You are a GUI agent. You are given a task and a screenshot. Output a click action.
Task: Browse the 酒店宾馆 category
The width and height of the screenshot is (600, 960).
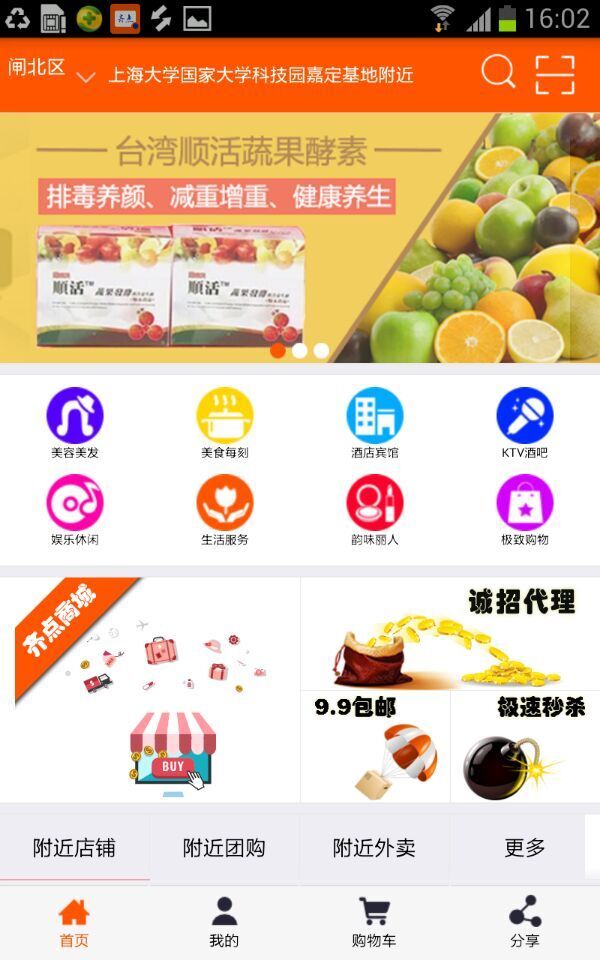[x=375, y=422]
